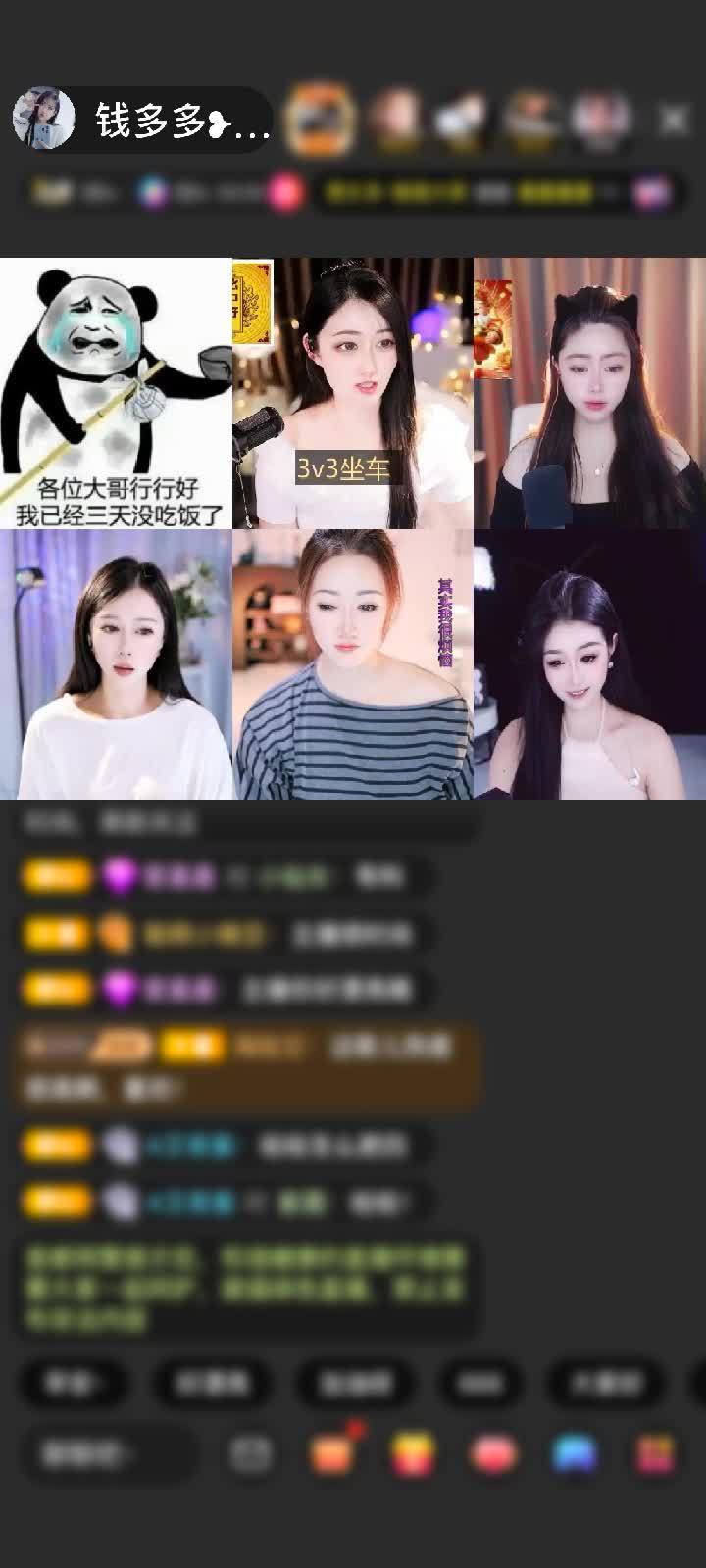The image size is (706, 1568).
Task: Open the pink heart icon in bottom bar
Action: tap(493, 1454)
